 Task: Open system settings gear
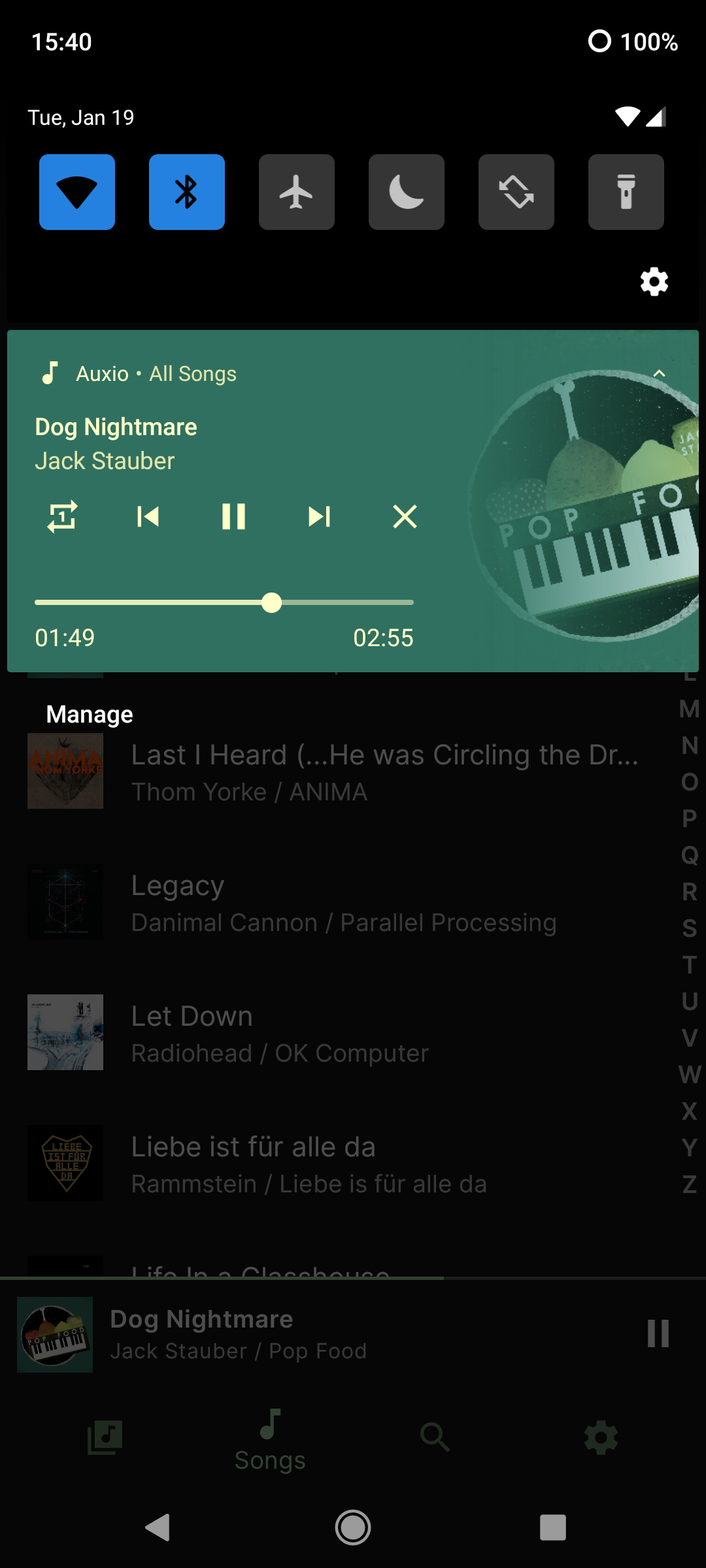pyautogui.click(x=654, y=282)
